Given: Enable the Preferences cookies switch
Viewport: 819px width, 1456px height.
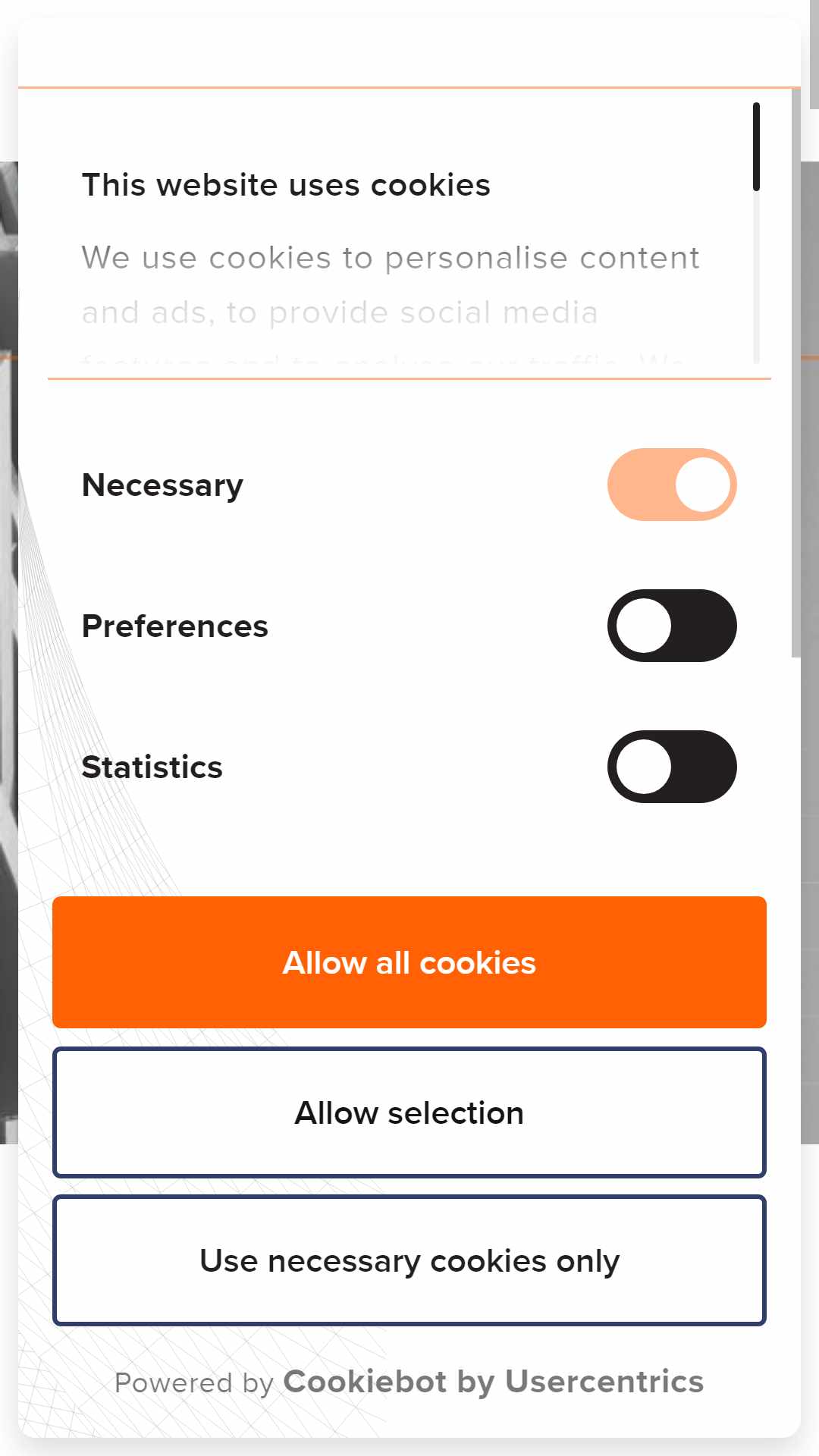Looking at the screenshot, I should tap(672, 626).
